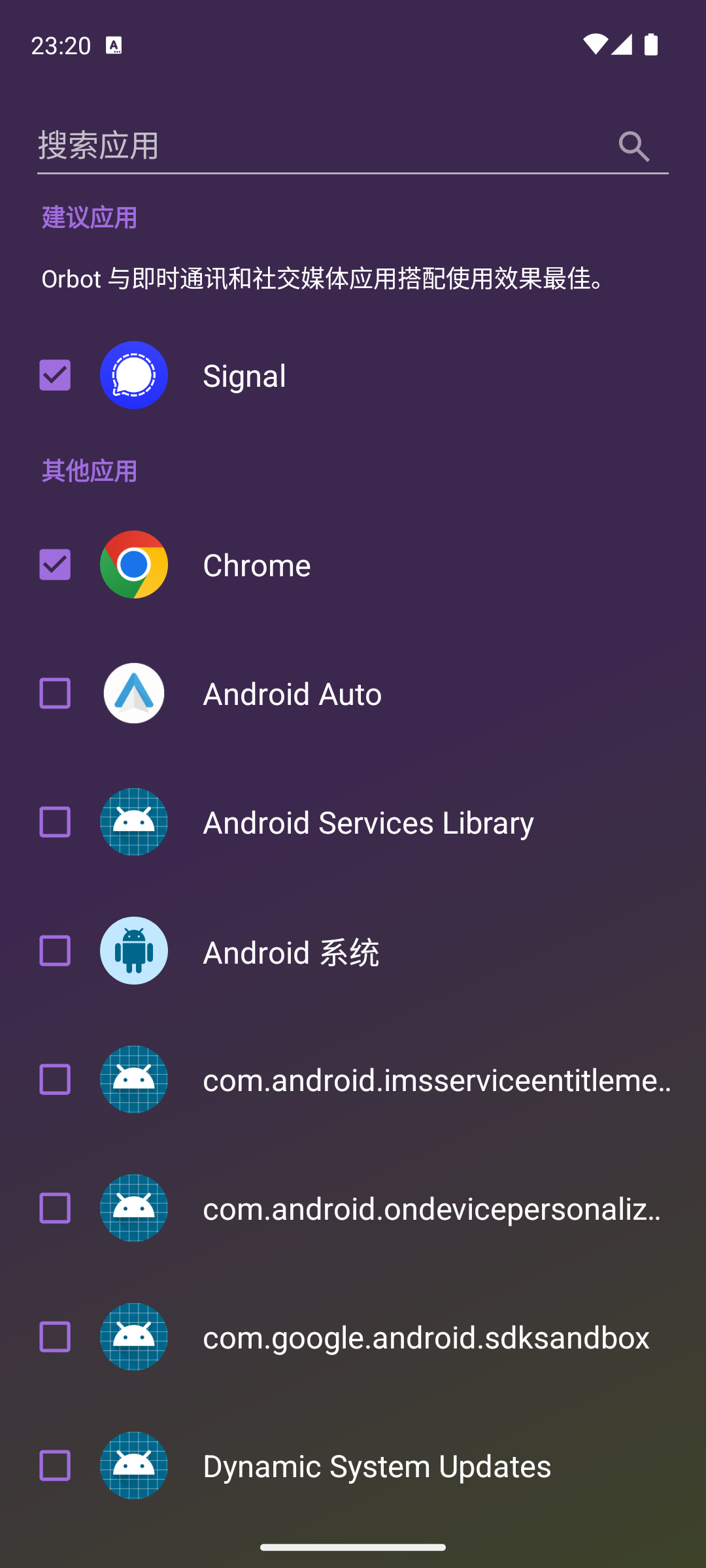Check the Android Services Library box
Viewport: 706px width, 1568px height.
point(55,822)
